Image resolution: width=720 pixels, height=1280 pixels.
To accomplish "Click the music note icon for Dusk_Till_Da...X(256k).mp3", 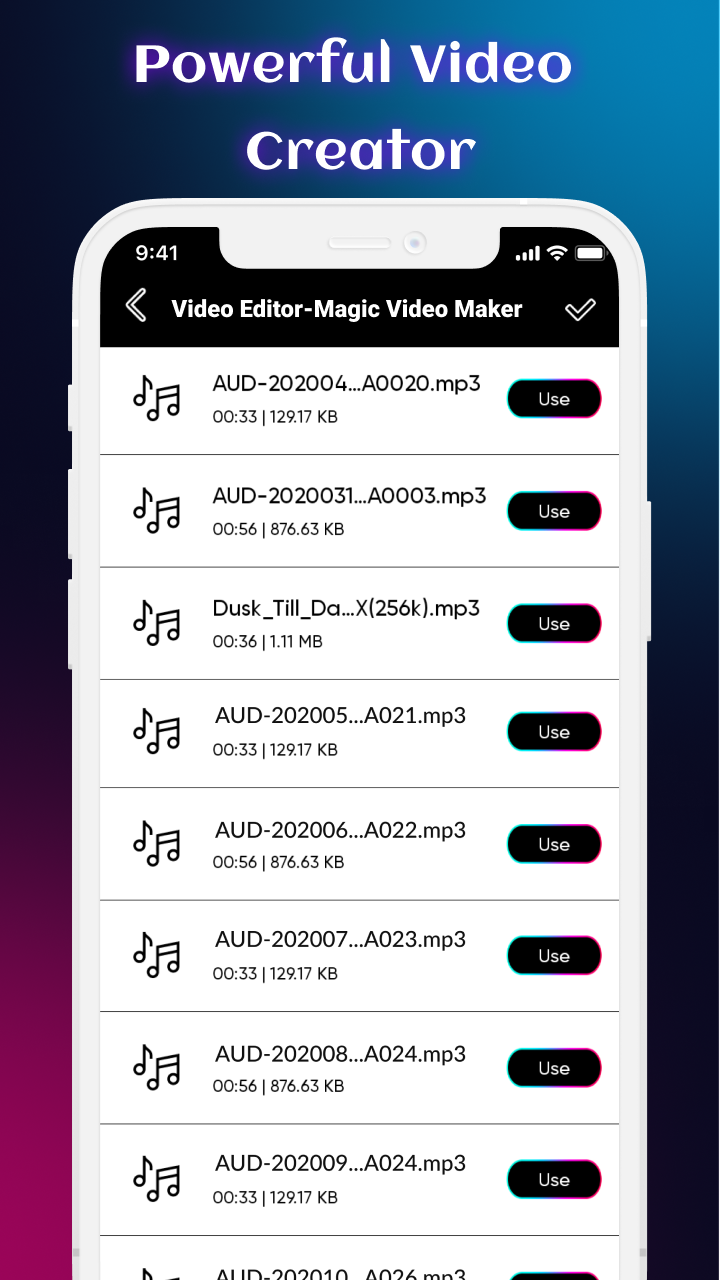I will [x=156, y=623].
